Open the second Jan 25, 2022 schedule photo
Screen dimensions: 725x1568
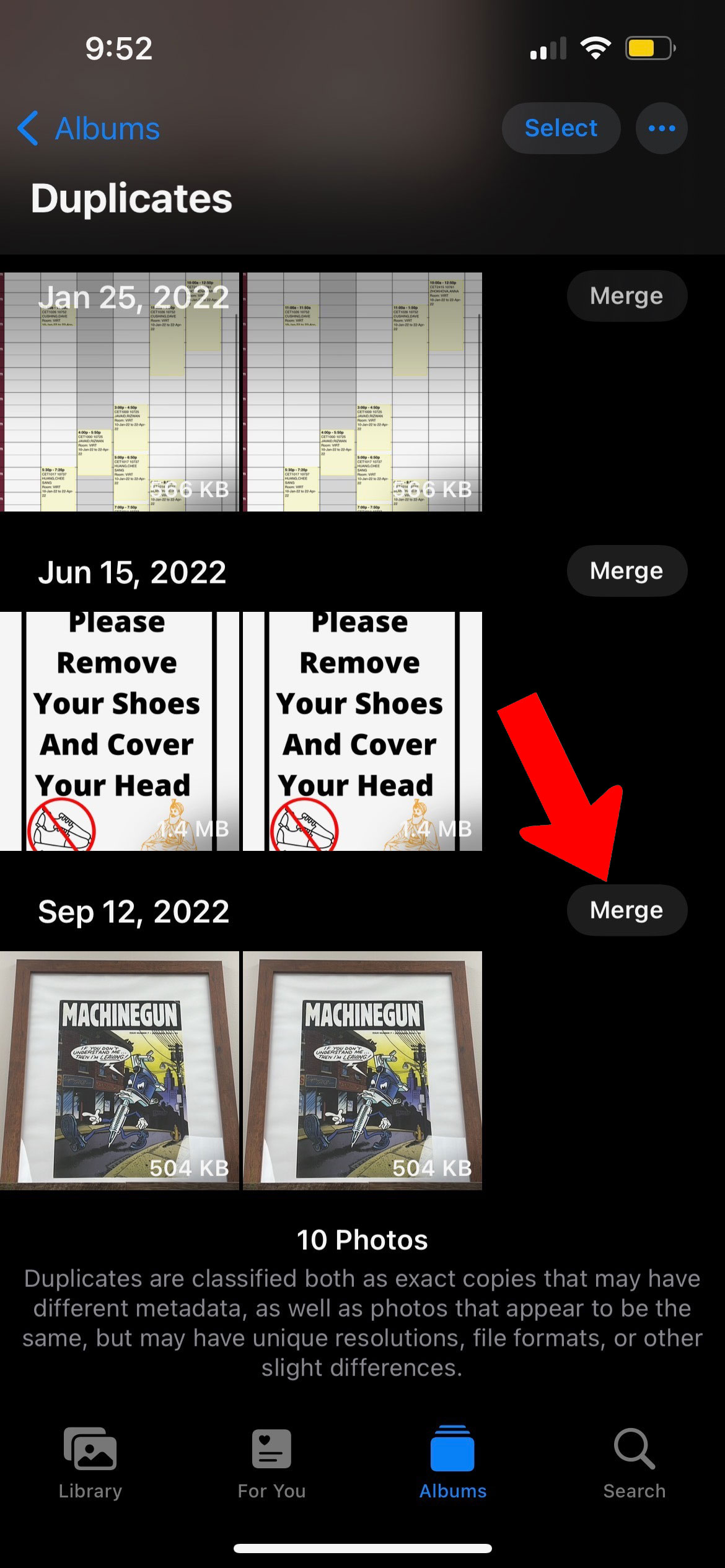point(362,392)
